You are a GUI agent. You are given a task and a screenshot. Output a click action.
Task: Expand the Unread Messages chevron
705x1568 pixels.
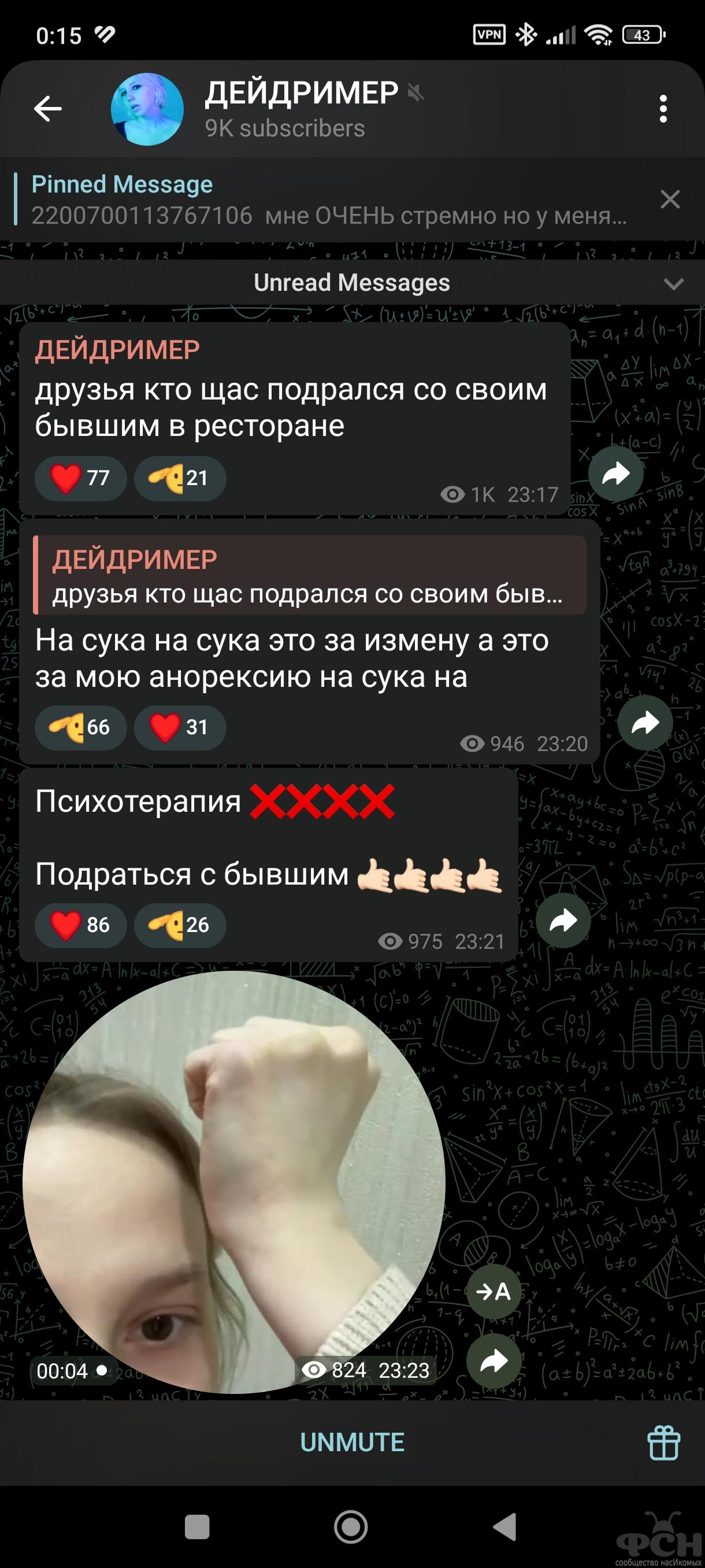673,284
